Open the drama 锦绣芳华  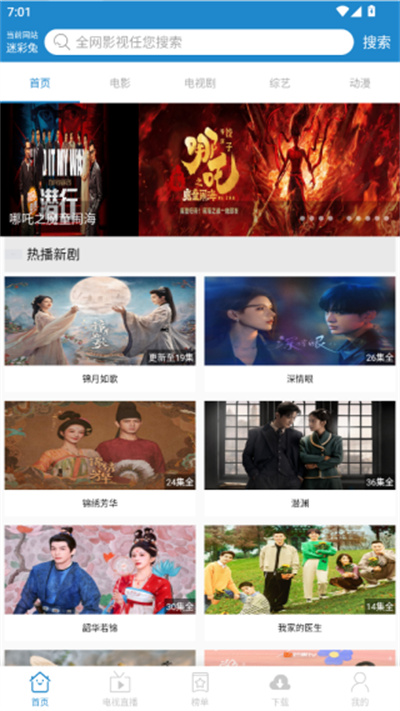tap(100, 457)
